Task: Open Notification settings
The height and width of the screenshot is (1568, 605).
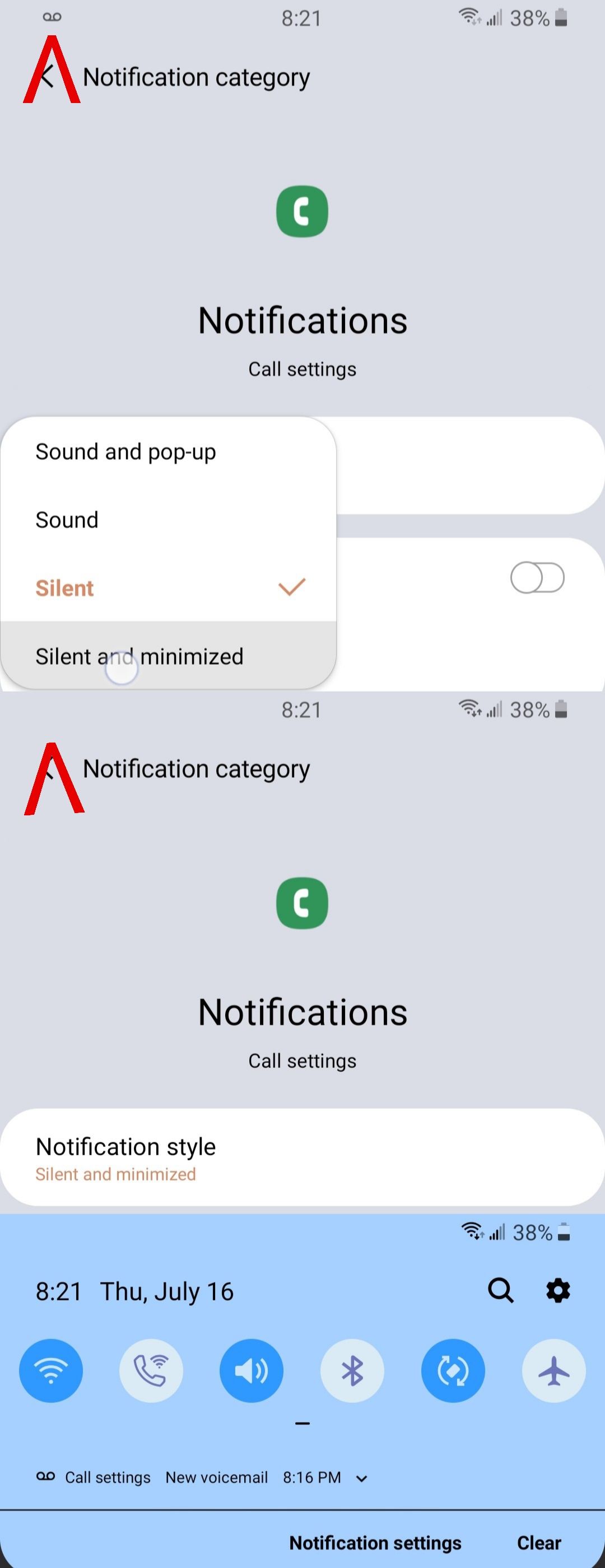Action: 375,1543
